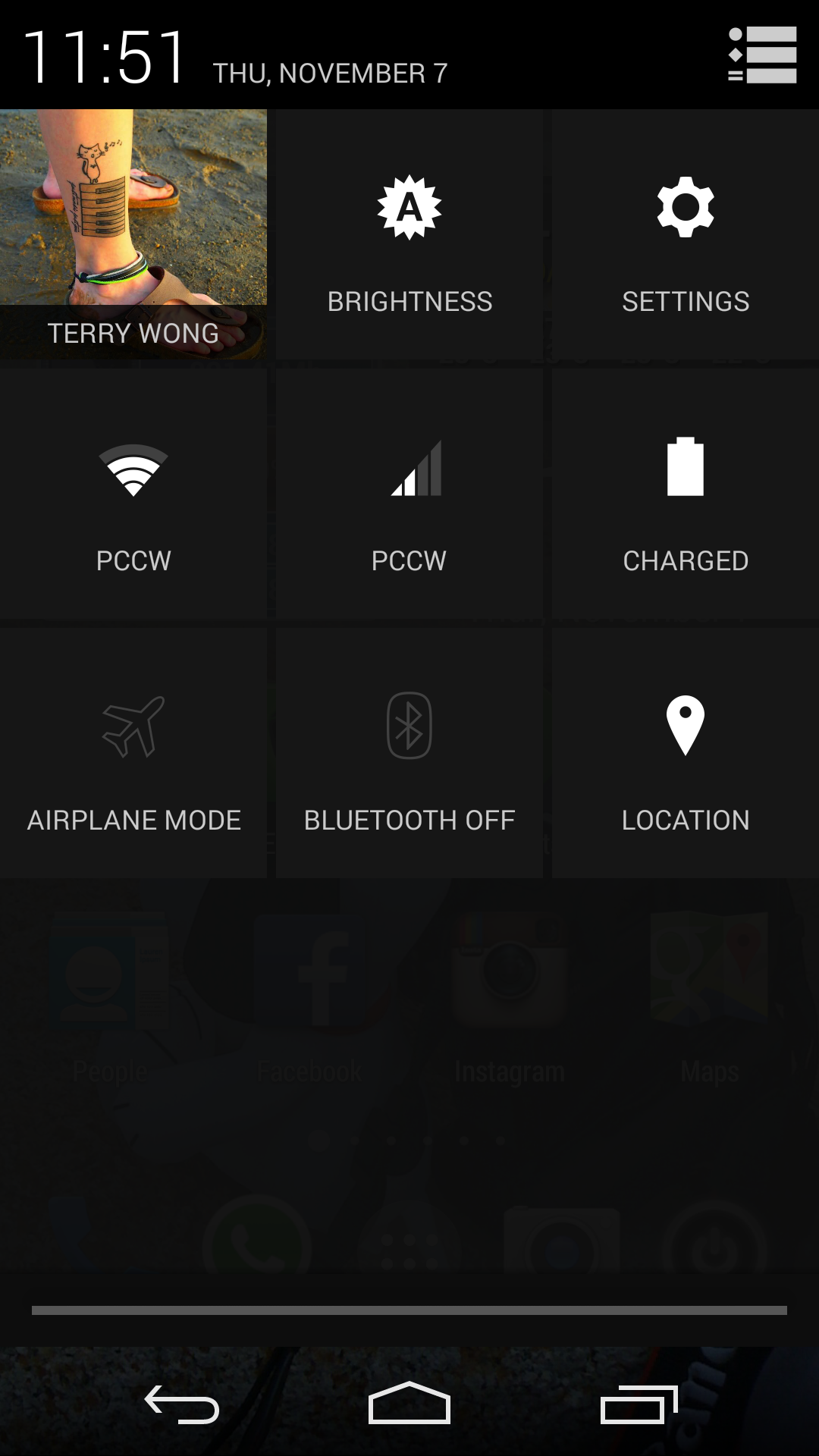Tap the Brightness tile
The image size is (819, 1456).
pos(409,234)
